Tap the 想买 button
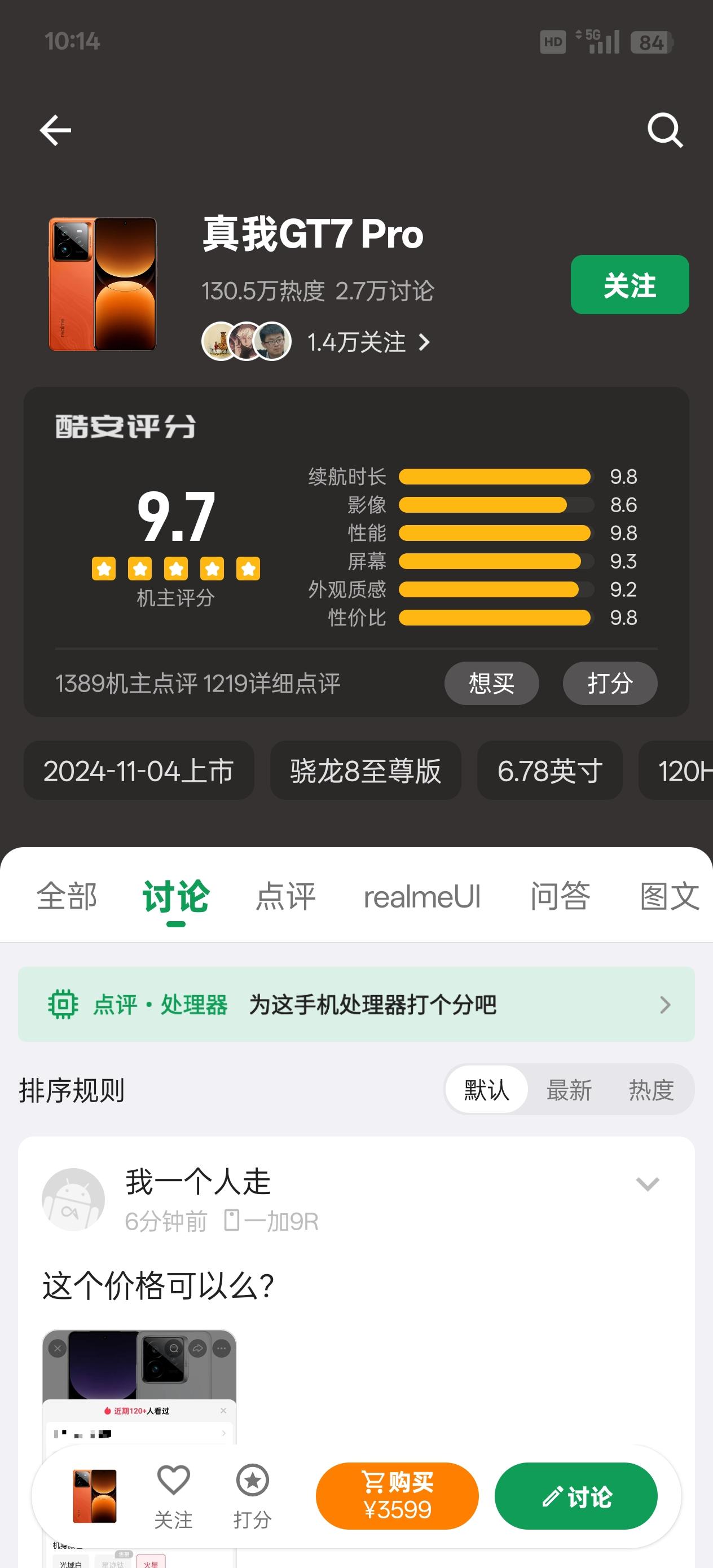Image resolution: width=713 pixels, height=1568 pixels. tap(491, 683)
